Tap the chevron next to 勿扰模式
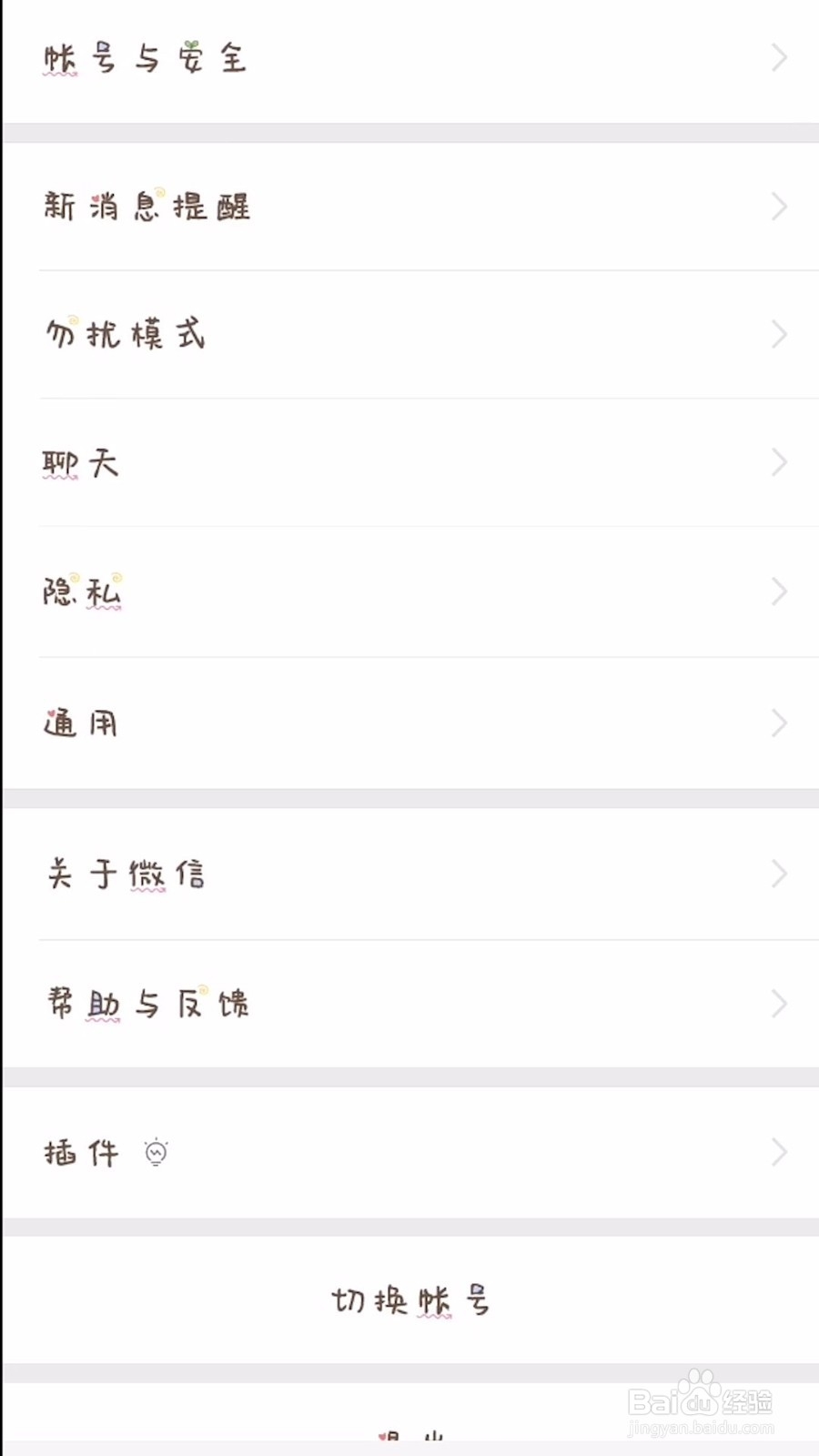 pyautogui.click(x=778, y=334)
